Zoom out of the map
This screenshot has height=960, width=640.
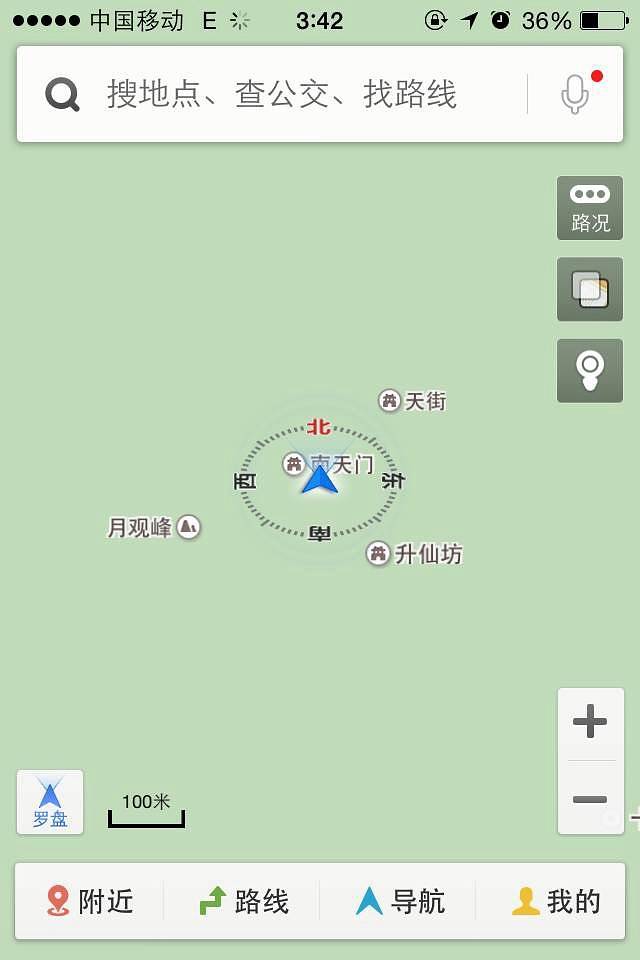pyautogui.click(x=590, y=799)
